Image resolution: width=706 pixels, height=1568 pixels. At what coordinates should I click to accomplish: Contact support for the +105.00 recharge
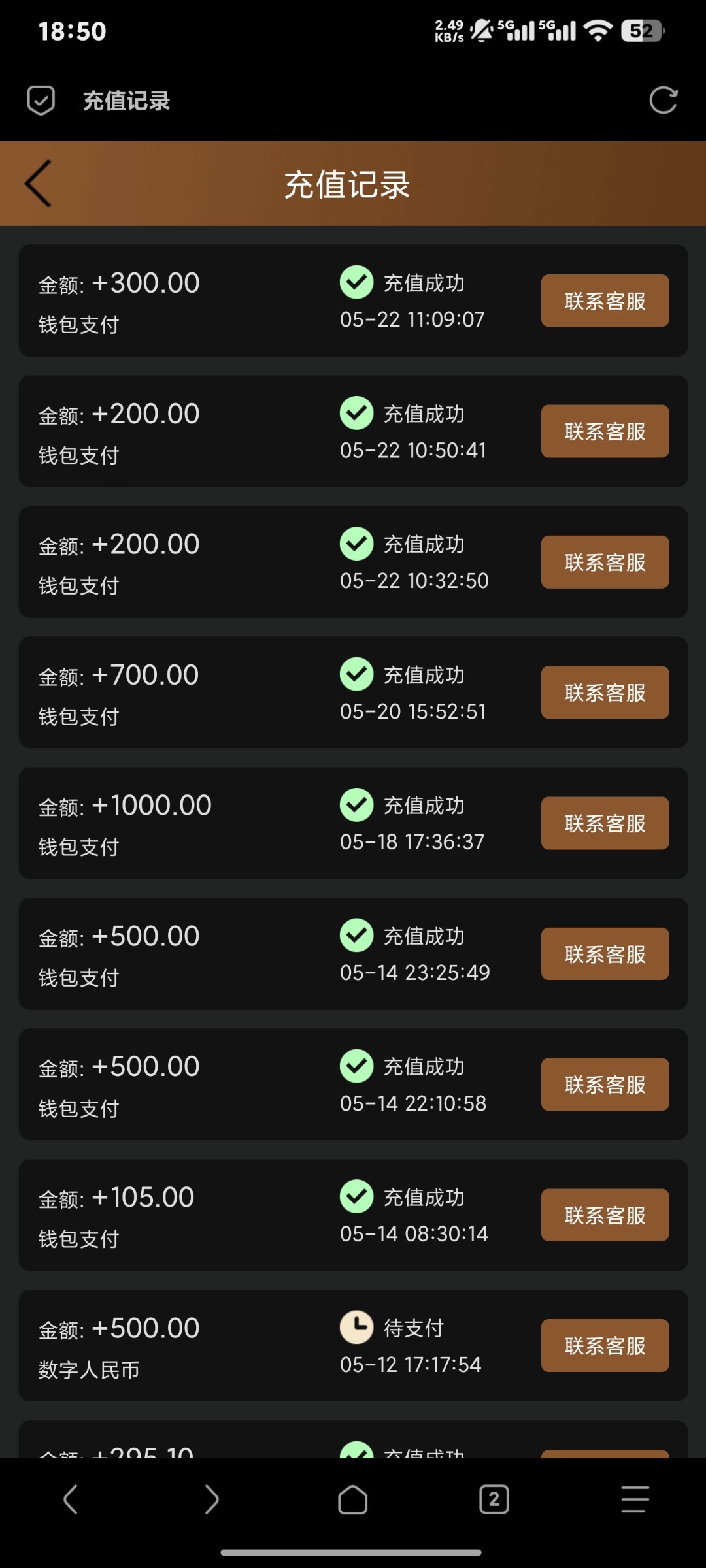[605, 1215]
